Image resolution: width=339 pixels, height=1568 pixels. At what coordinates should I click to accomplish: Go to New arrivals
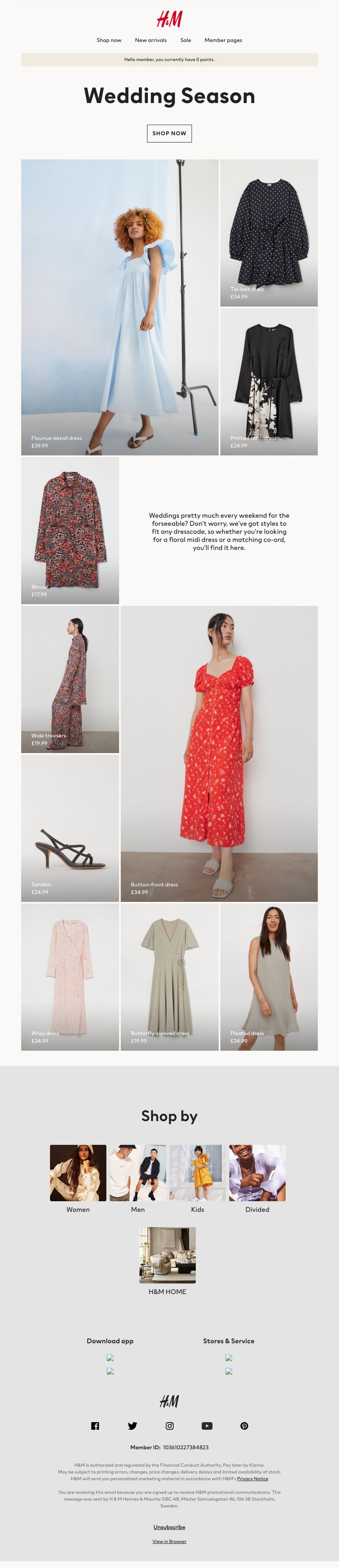point(150,40)
